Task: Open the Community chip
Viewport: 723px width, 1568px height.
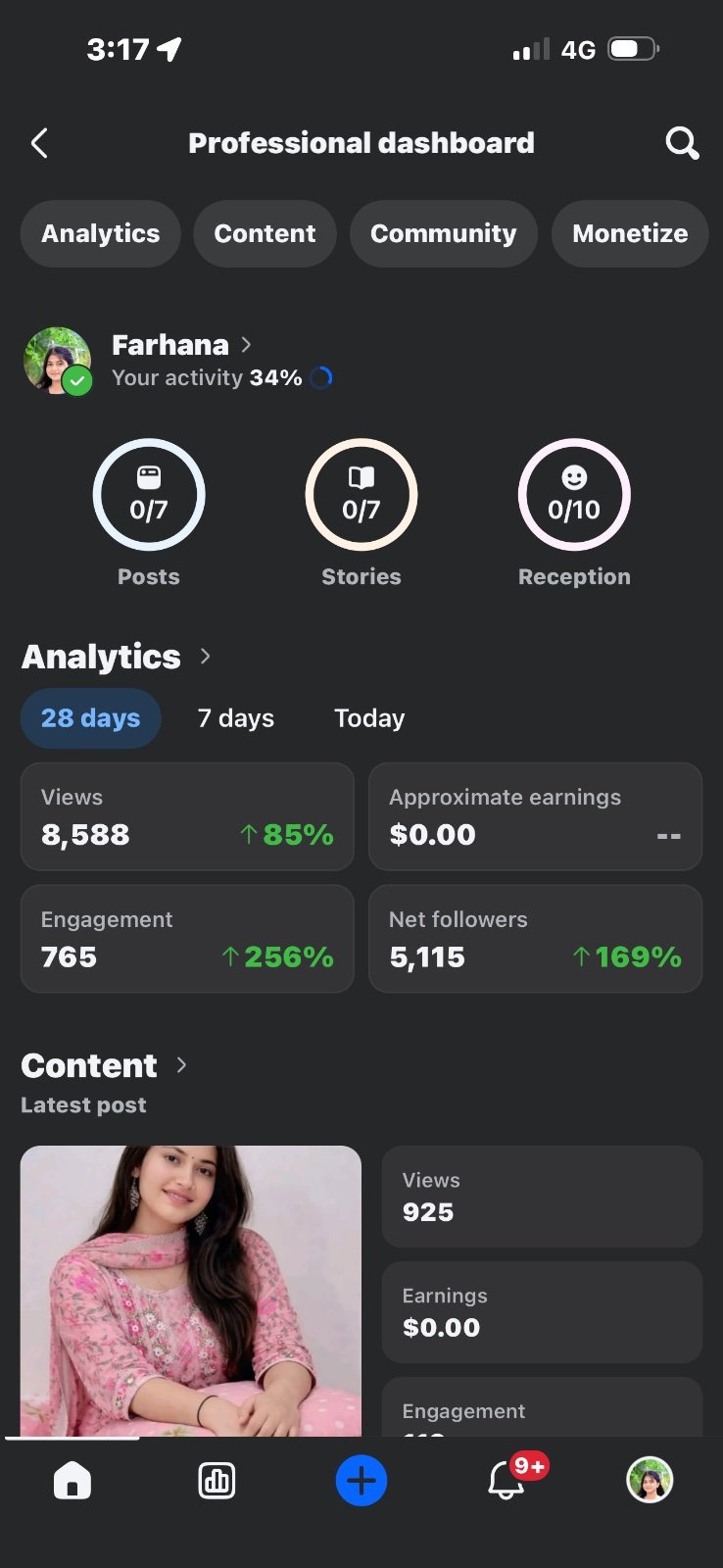Action: pyautogui.click(x=443, y=233)
